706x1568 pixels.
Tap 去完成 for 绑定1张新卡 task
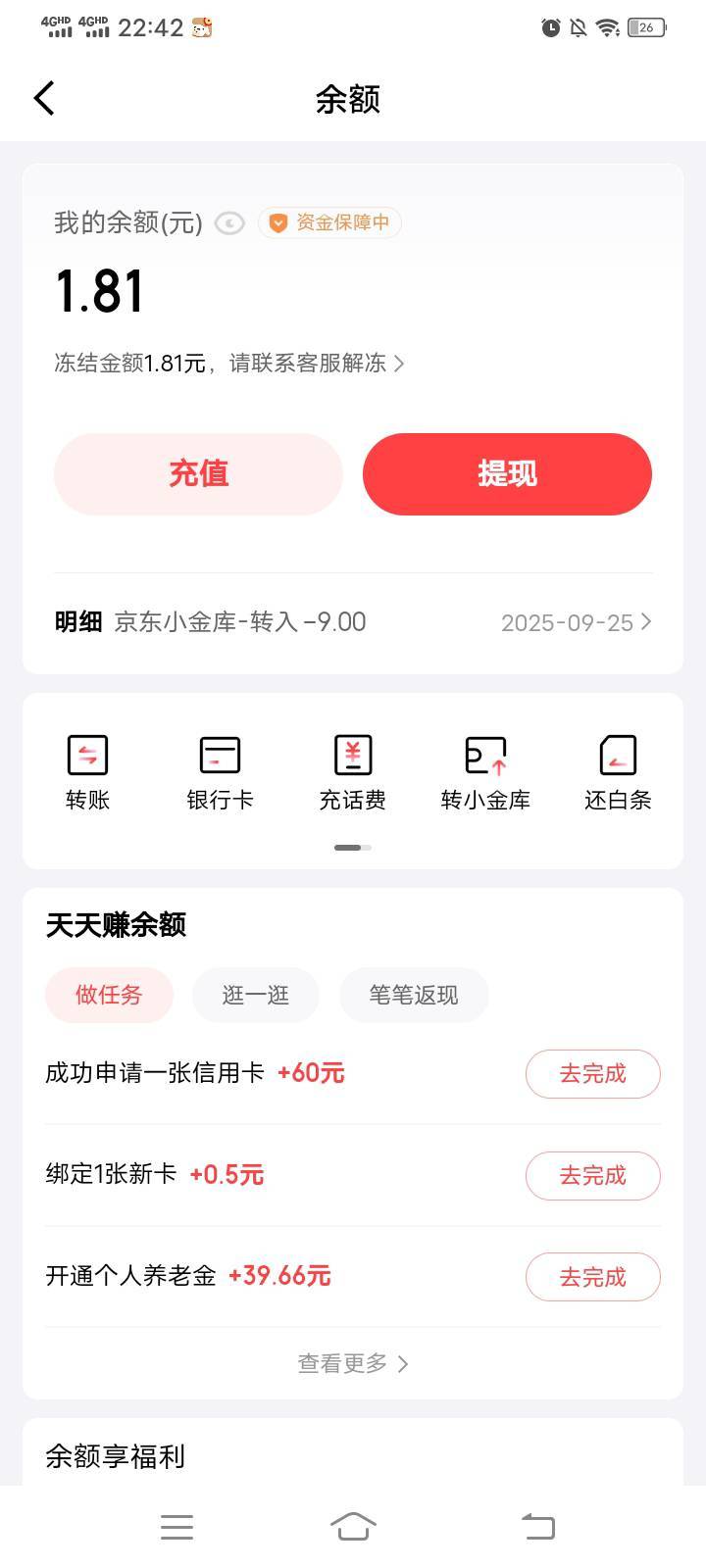point(592,1176)
